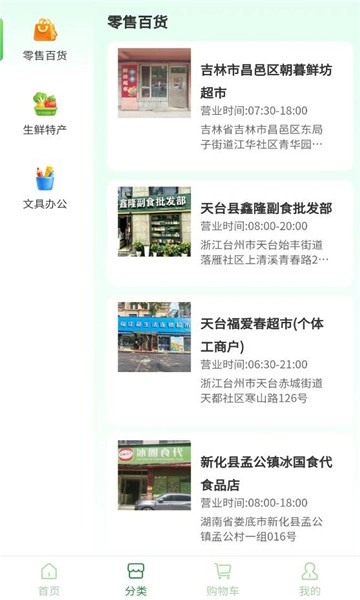Open the 吉林市昌邑区朝暮鲜坊超市 store card

230,106
